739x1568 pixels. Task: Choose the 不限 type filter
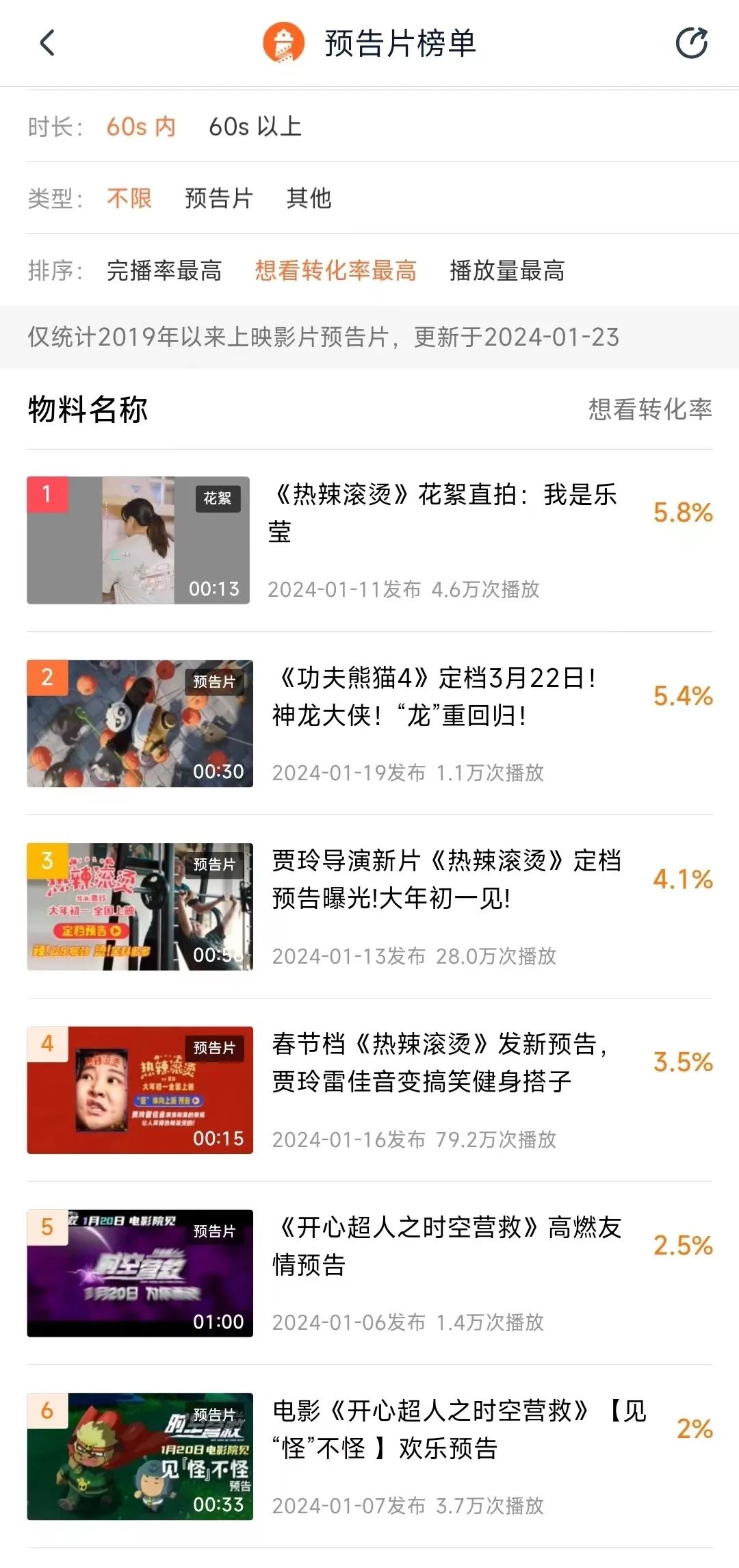click(129, 198)
